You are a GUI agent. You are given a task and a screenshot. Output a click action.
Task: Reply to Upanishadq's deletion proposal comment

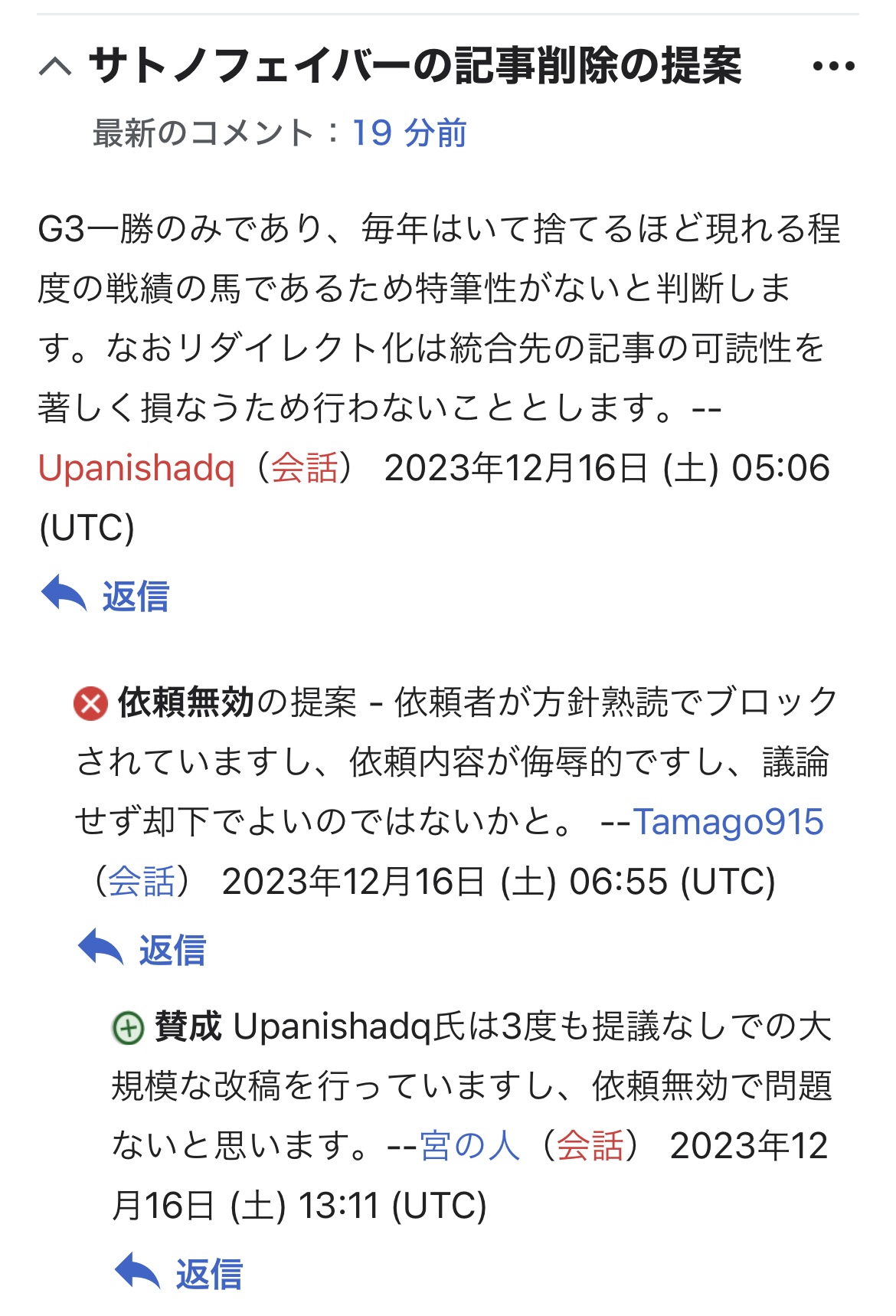106,596
